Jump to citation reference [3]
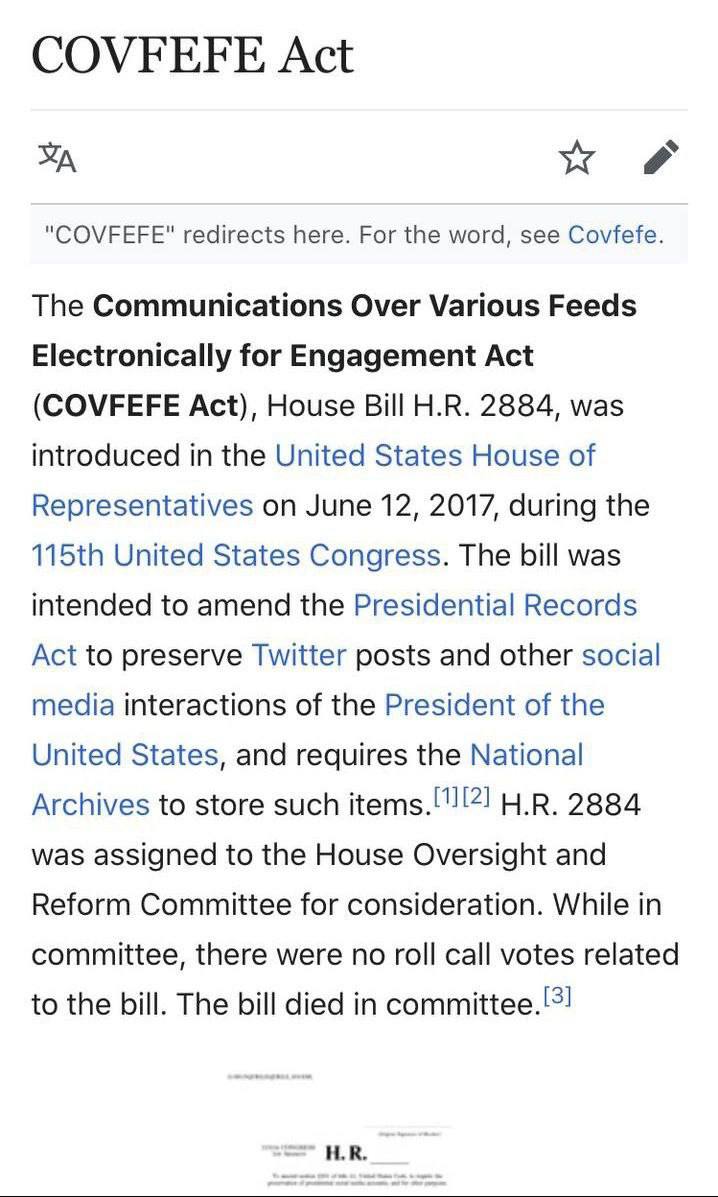Screen dimensions: 718x1197 click(x=557, y=997)
